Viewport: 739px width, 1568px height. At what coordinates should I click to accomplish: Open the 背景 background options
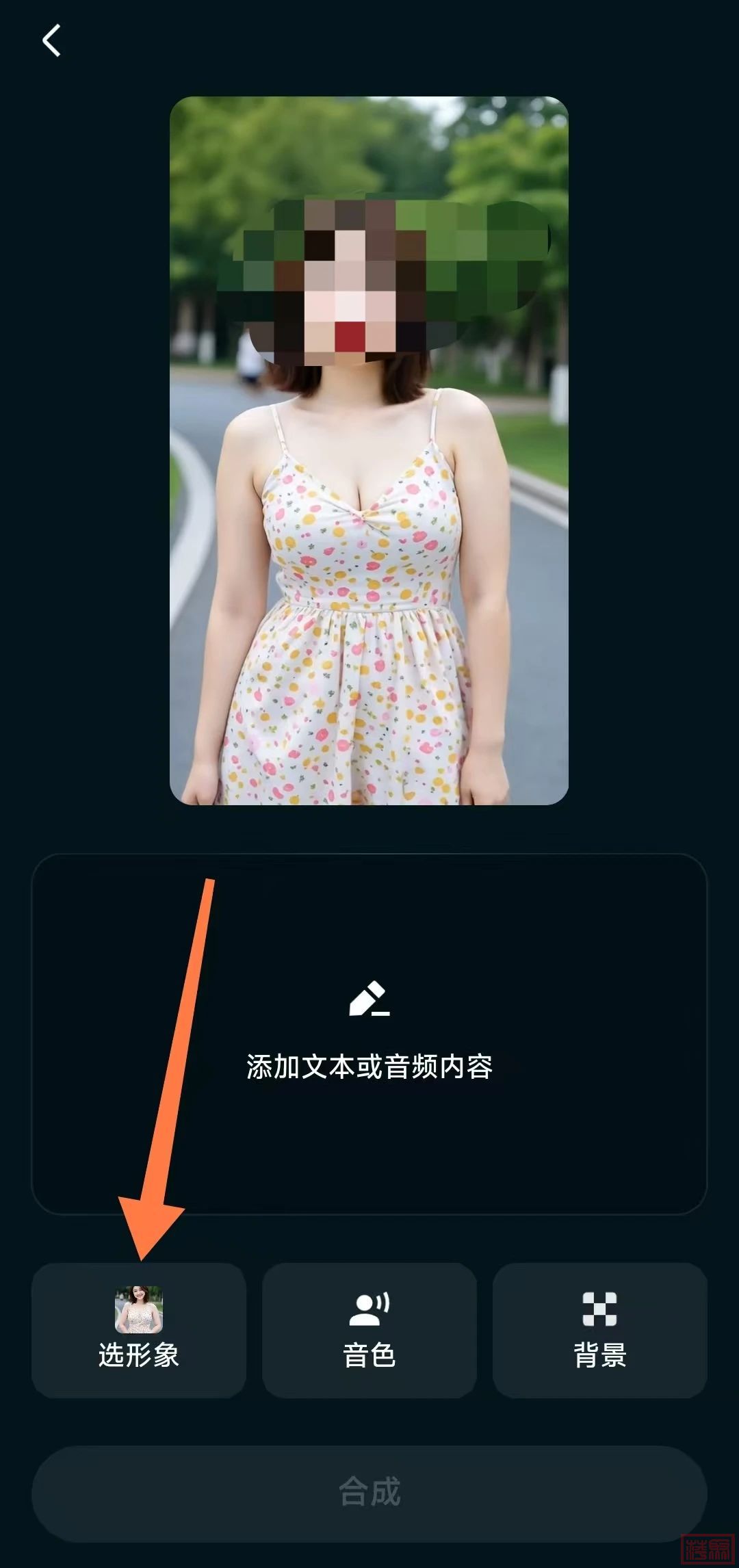(599, 1330)
